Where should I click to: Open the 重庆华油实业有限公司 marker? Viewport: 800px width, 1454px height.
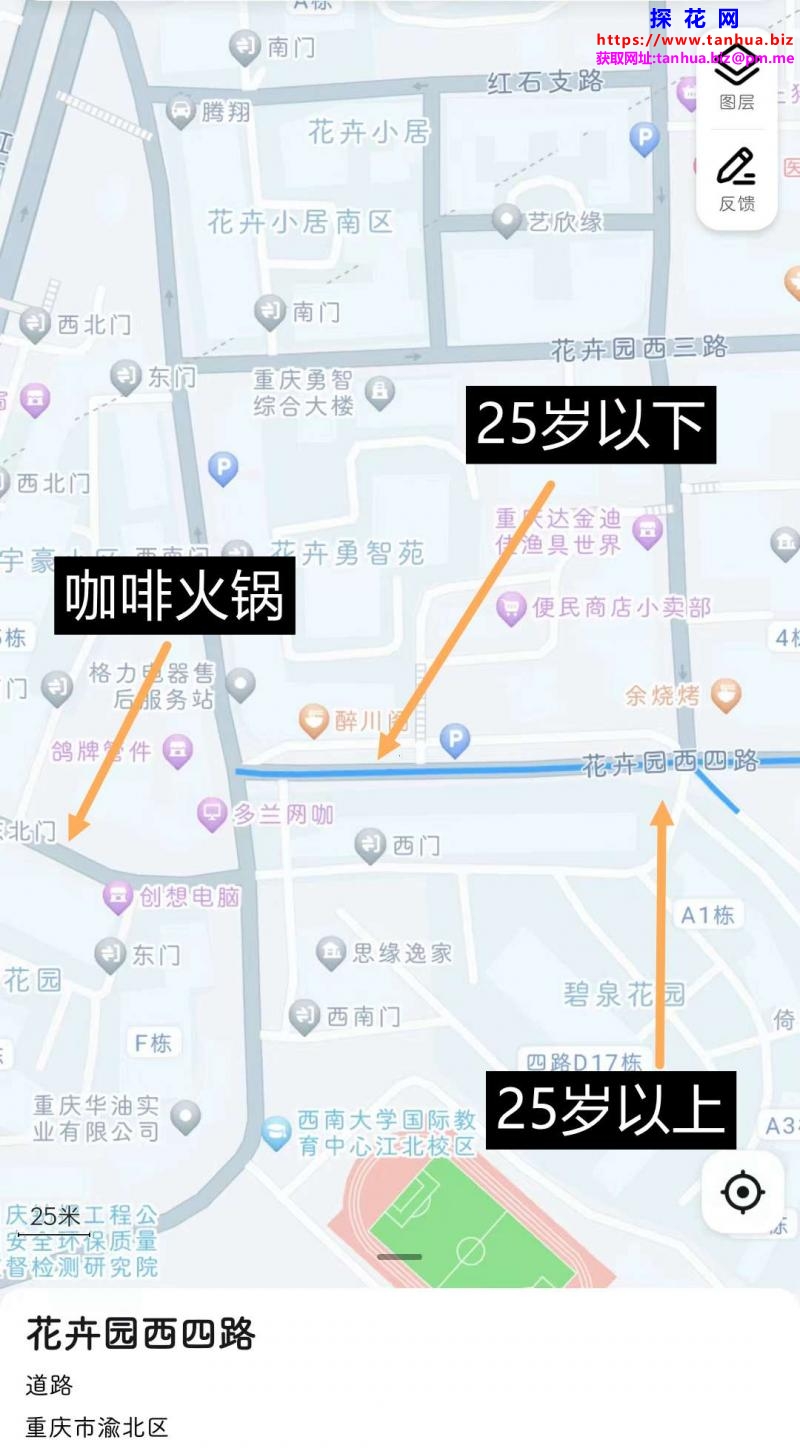point(186,1116)
